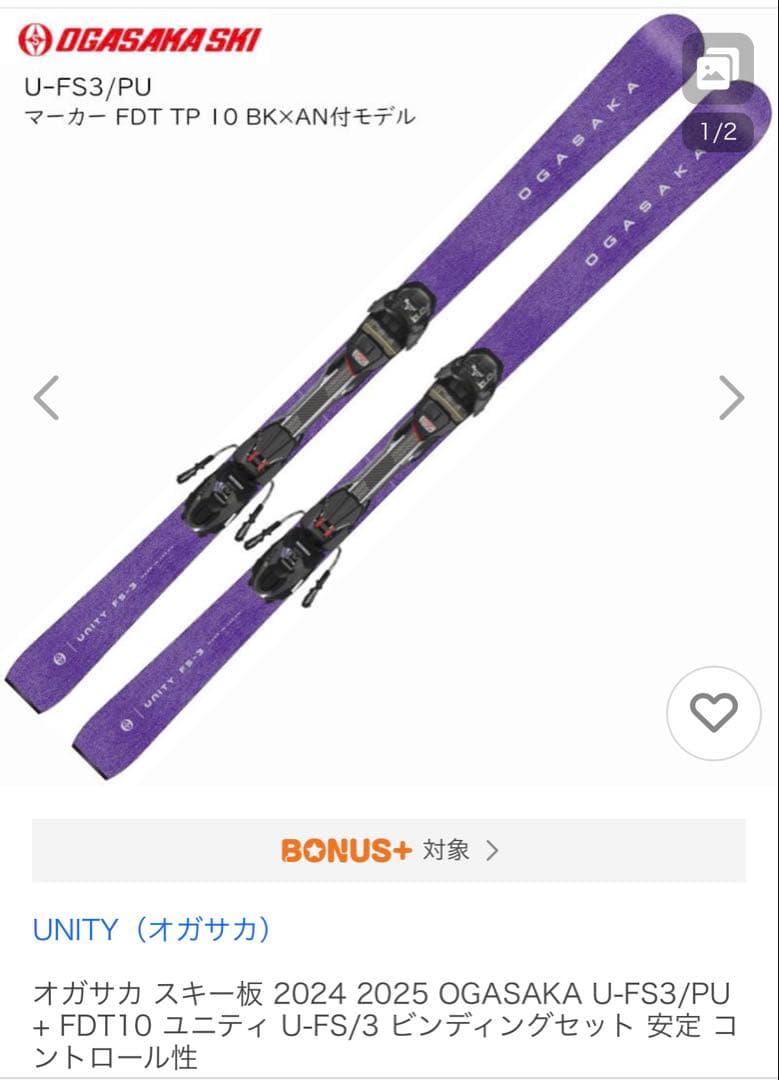Click the camera thumbnail badge

(716, 68)
